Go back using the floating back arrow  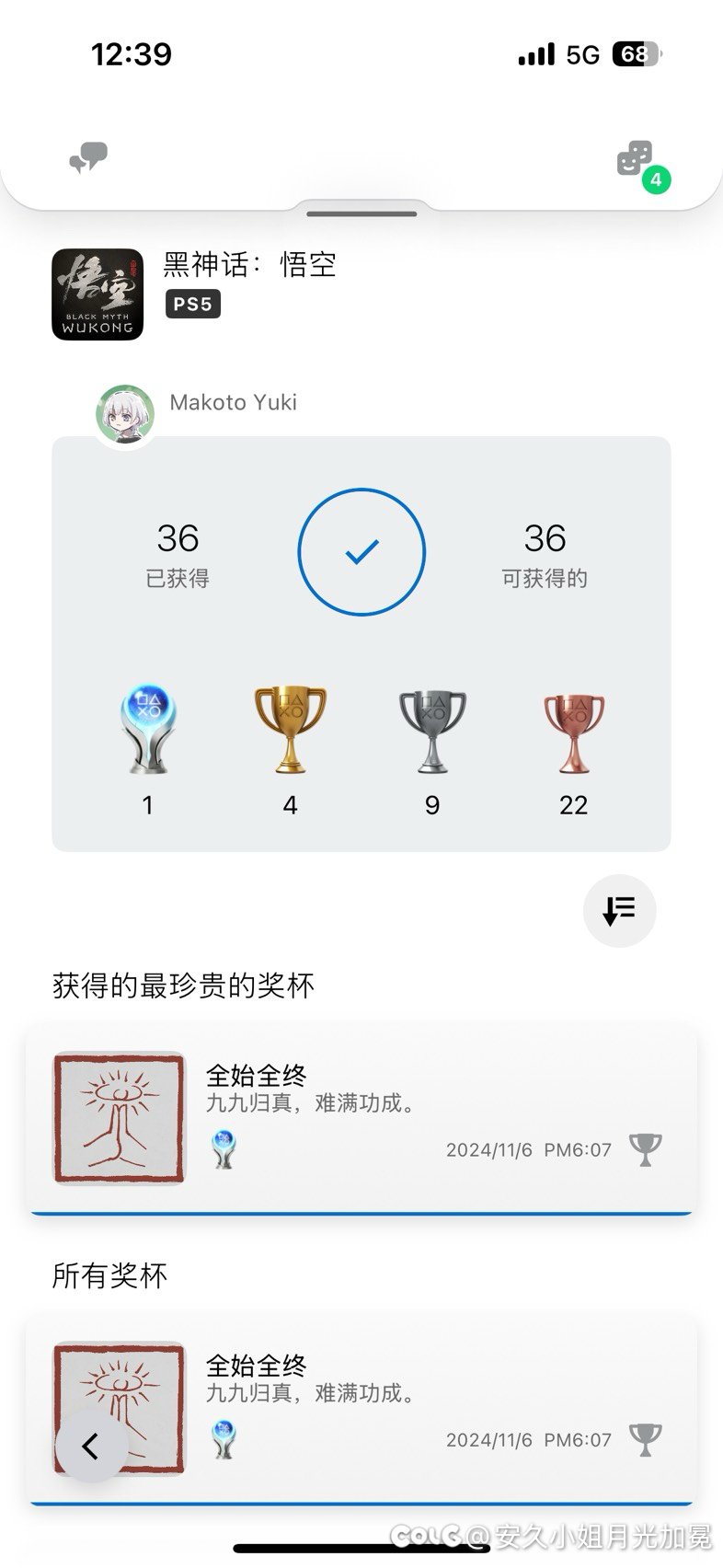90,1446
